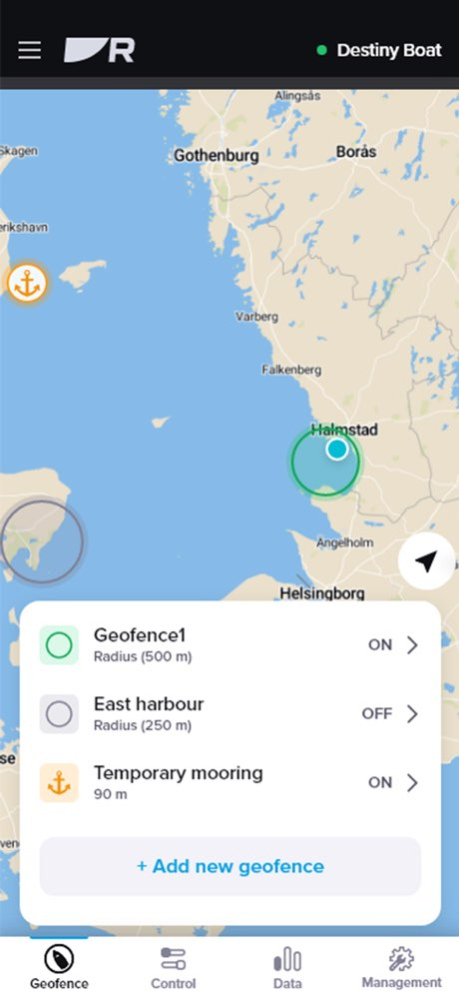Select the Geofence tab
The image size is (459, 994).
[59, 967]
